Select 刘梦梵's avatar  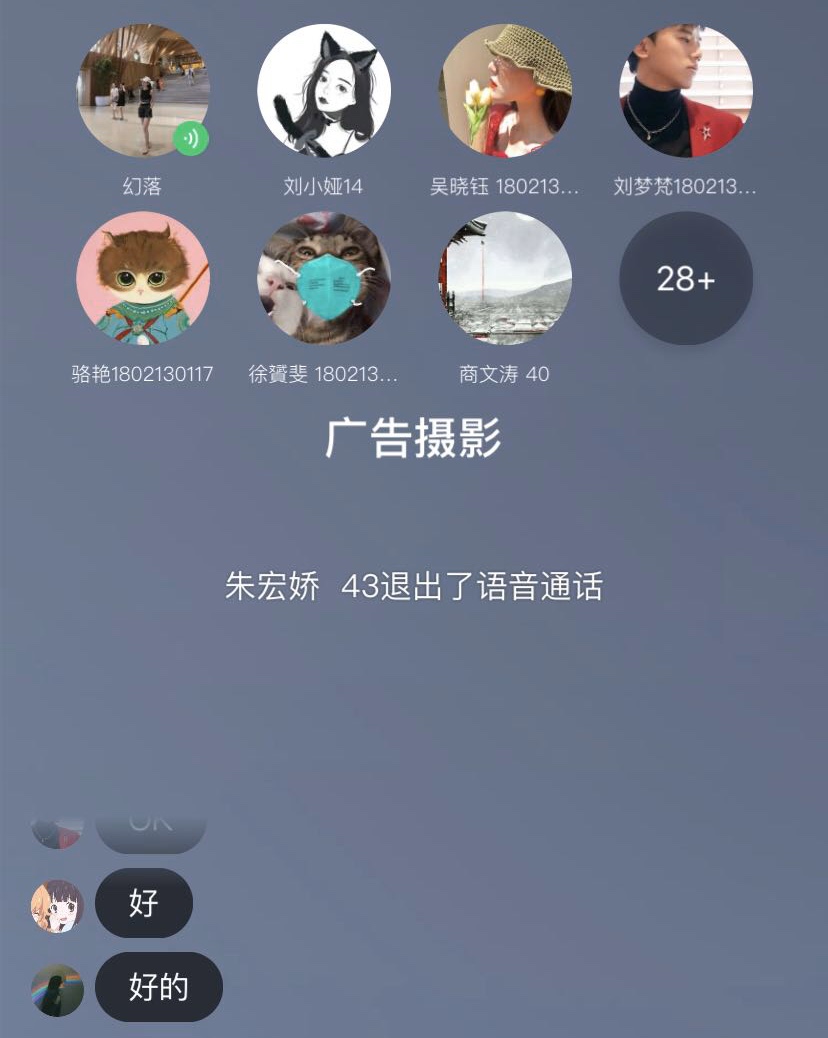(686, 91)
